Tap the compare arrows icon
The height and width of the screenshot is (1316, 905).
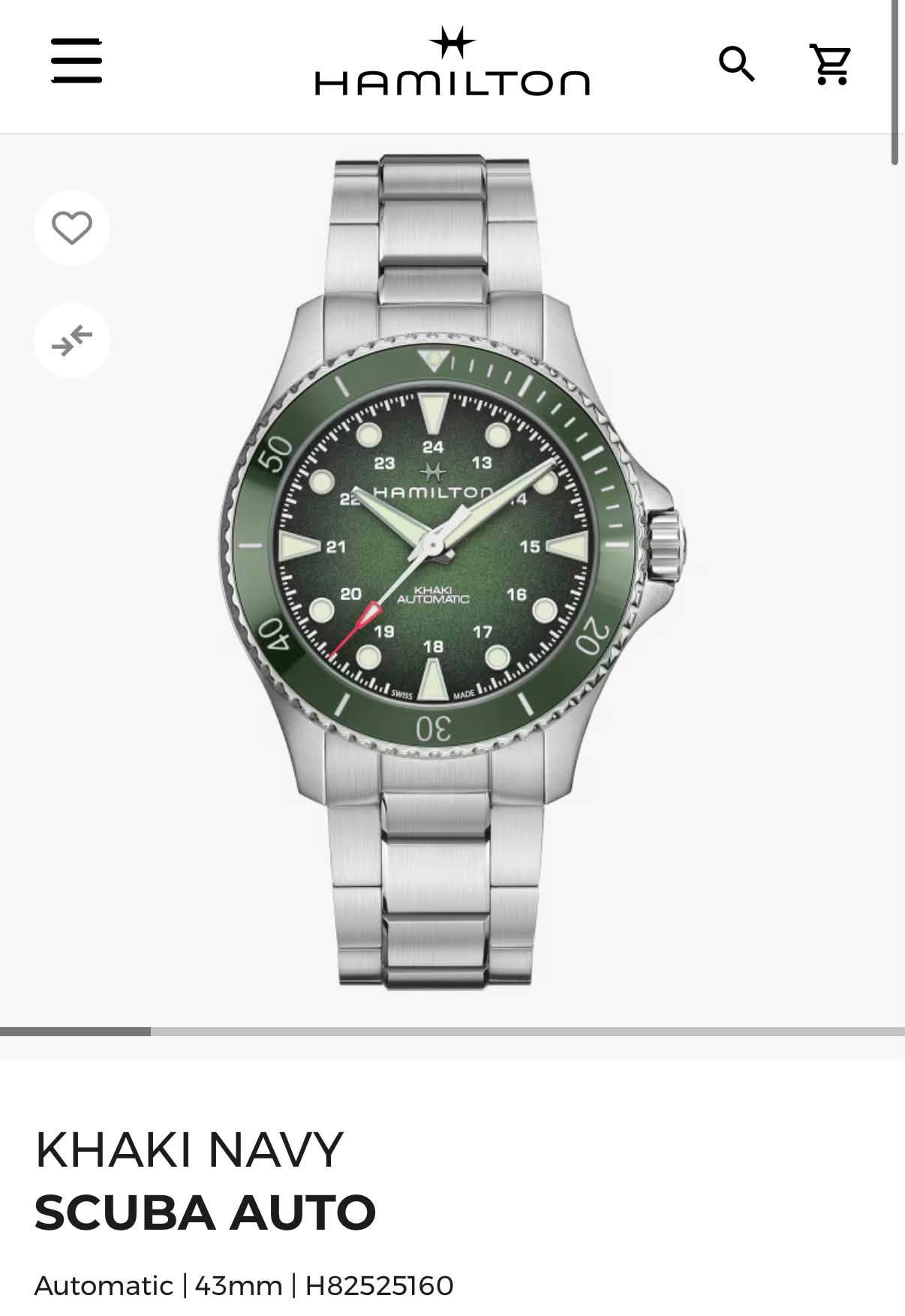72,341
